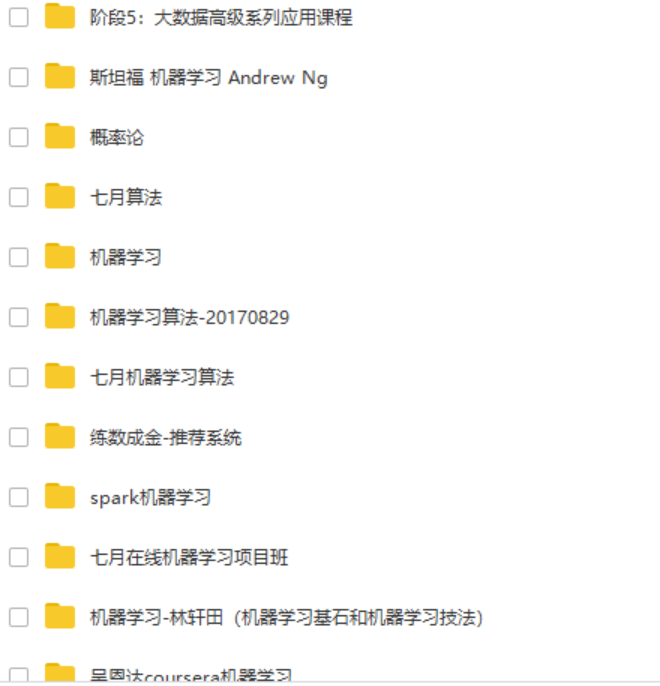Tick the checkbox beside 斯坦福 机器学习 Andrew Ng
660x686 pixels.
point(19,77)
